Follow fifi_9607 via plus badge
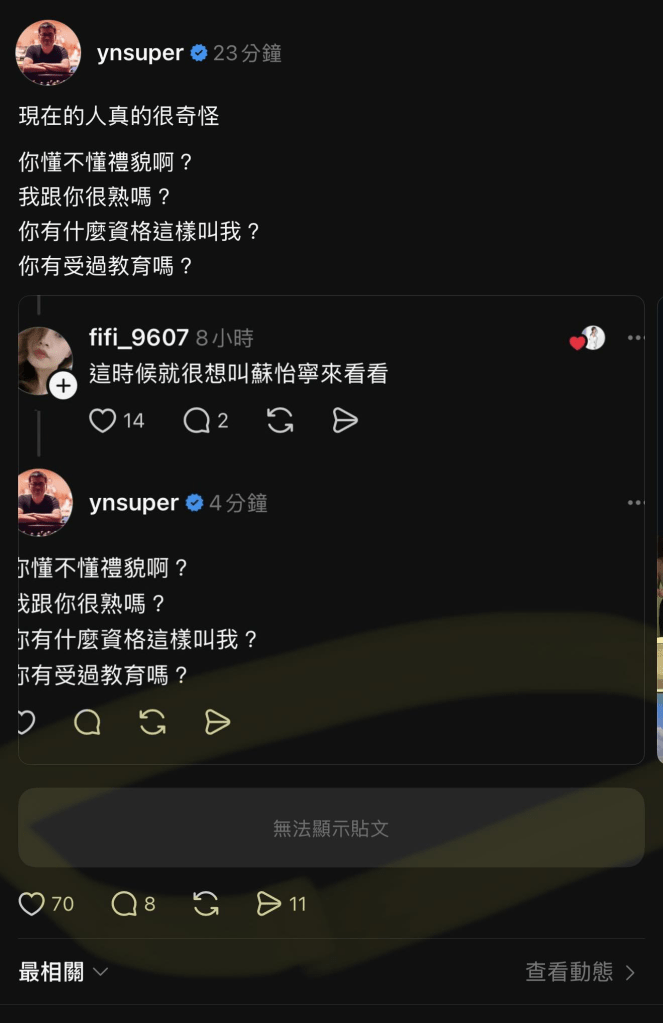This screenshot has height=1023, width=663. click(x=64, y=386)
